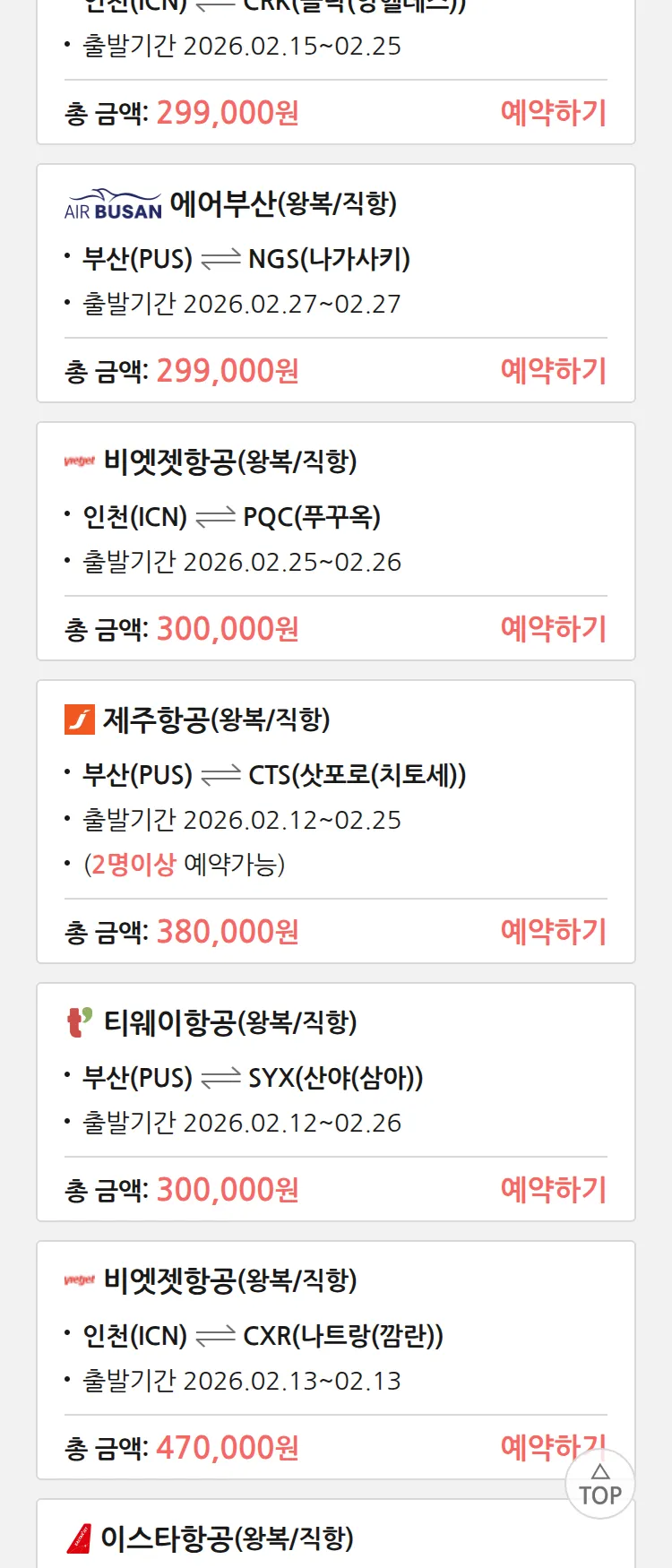Reserve the T'way Sanya flight
The height and width of the screenshot is (1568, 672).
553,1190
